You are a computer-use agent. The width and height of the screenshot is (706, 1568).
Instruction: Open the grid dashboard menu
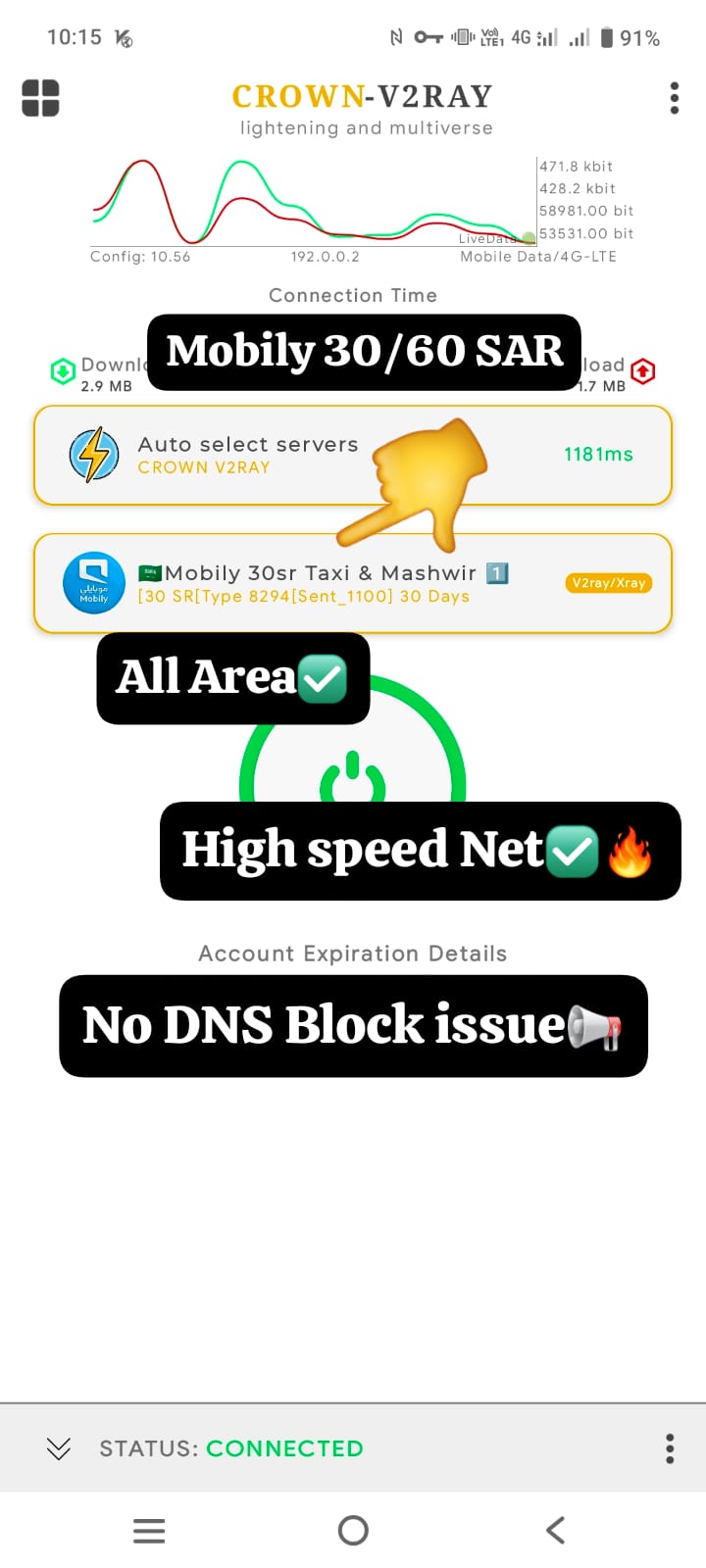click(40, 98)
